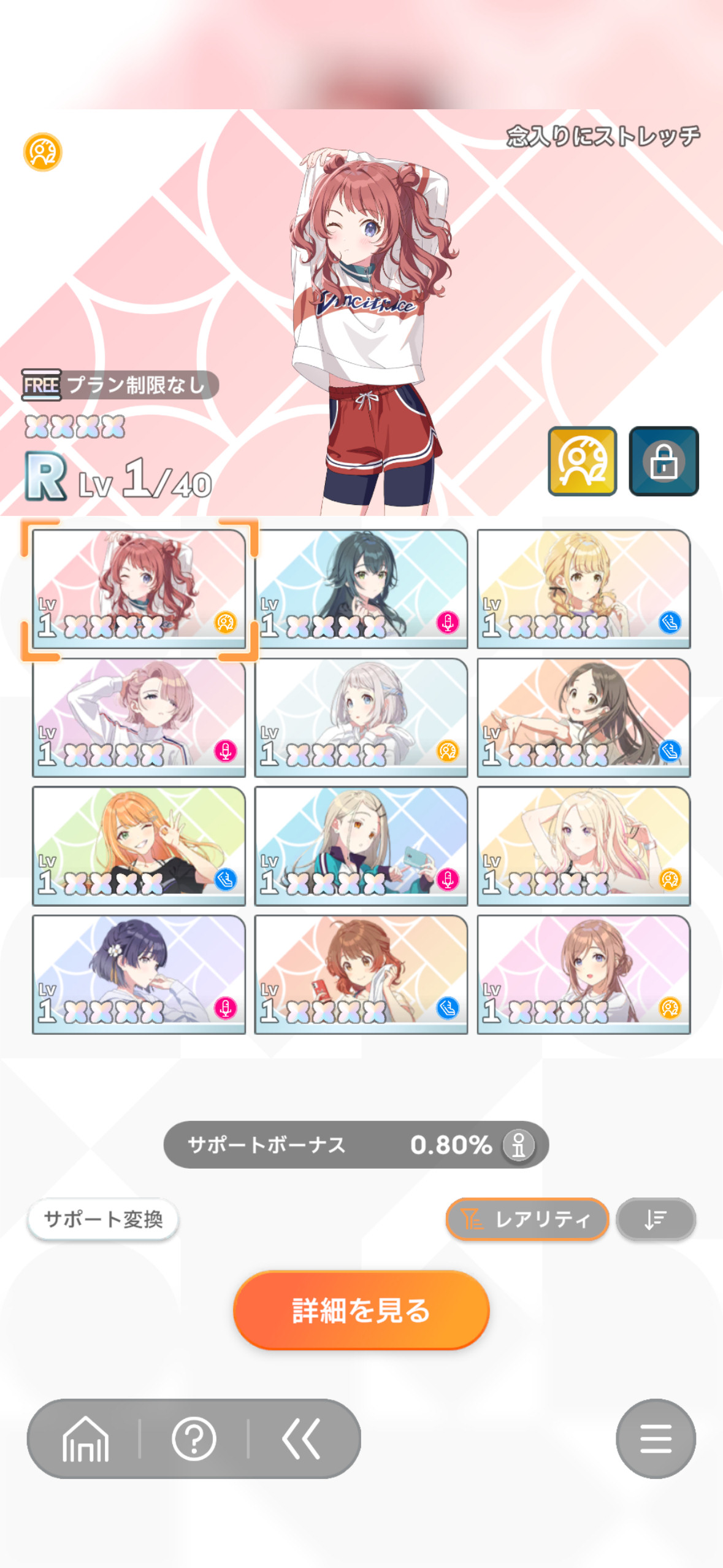723x1568 pixels.
Task: Open the hamburger menu
Action: pos(655,1438)
